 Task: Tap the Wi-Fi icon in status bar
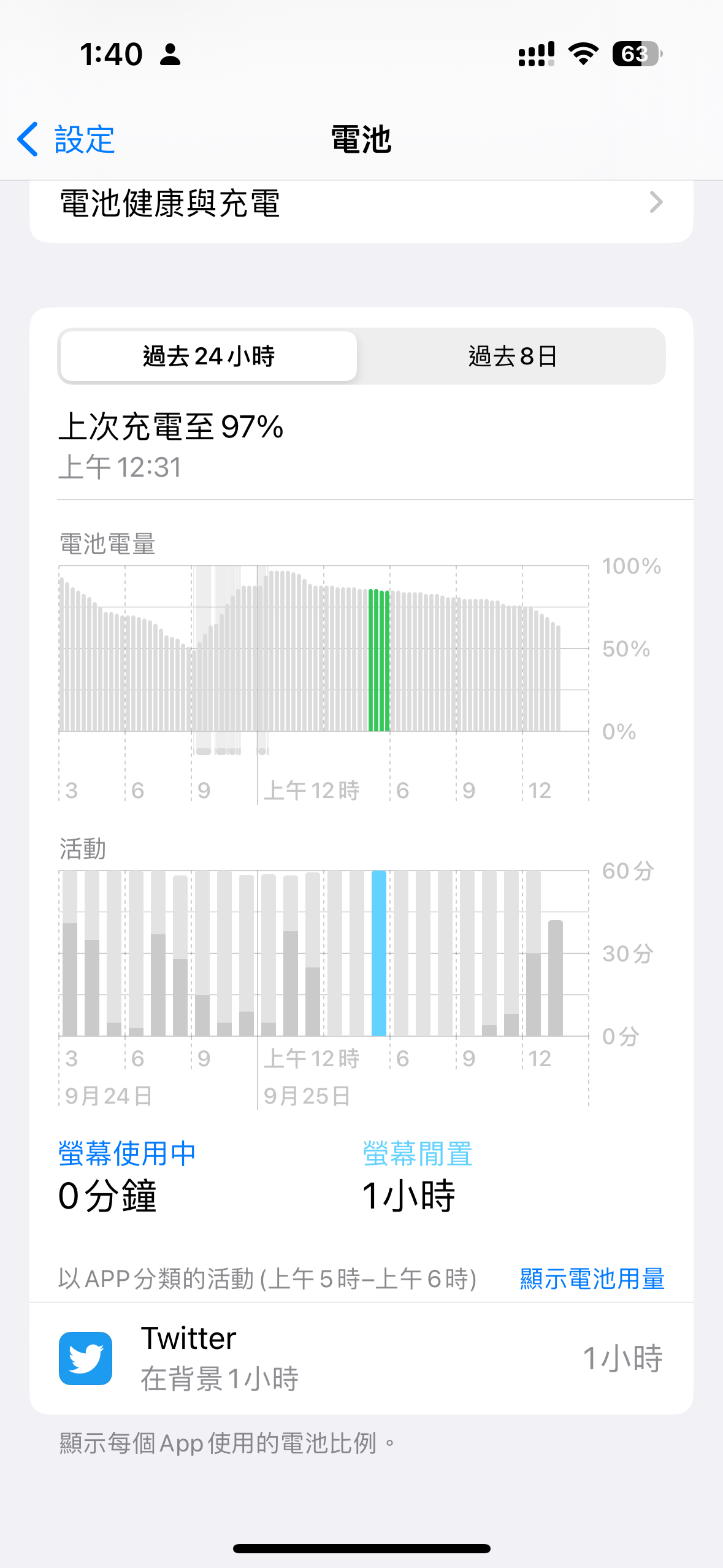581,55
